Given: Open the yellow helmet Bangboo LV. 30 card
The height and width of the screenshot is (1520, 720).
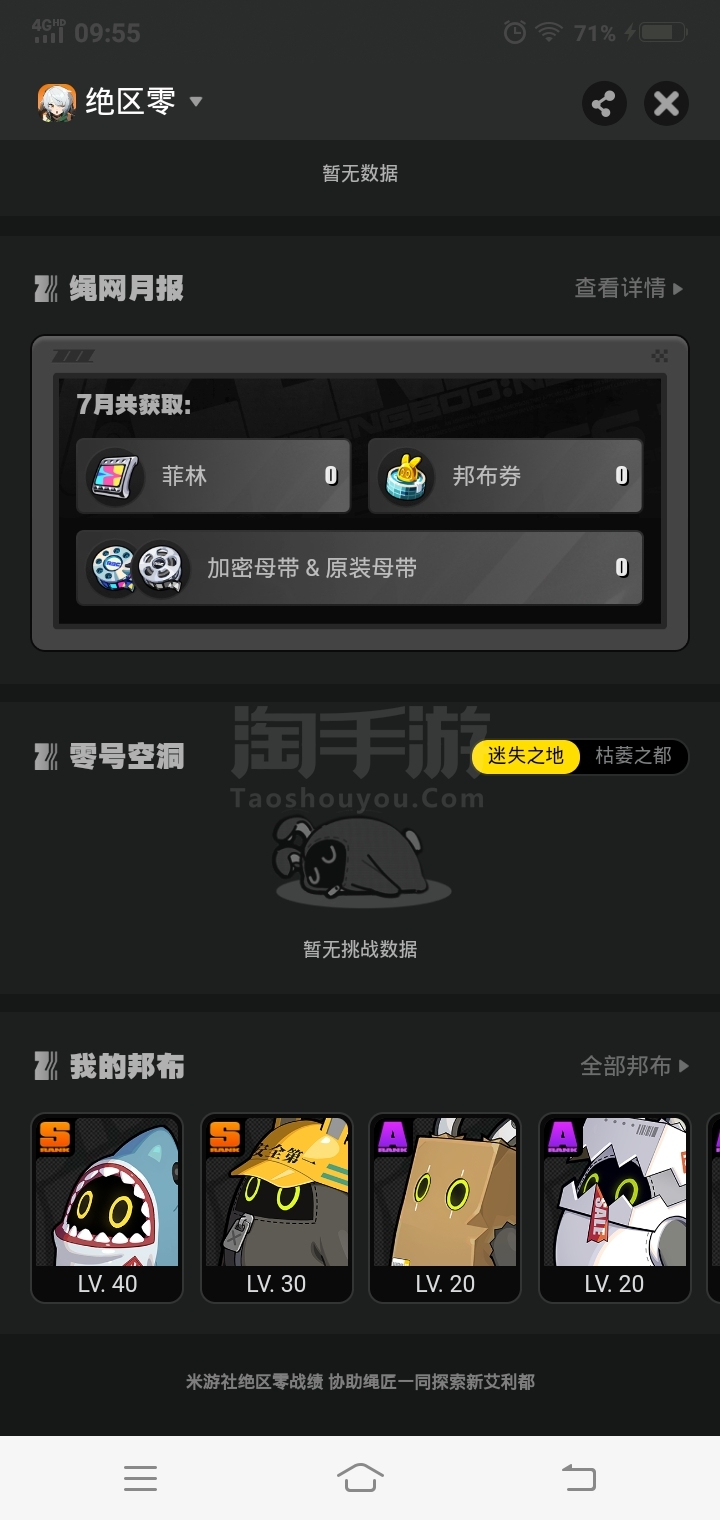Looking at the screenshot, I should (277, 1208).
